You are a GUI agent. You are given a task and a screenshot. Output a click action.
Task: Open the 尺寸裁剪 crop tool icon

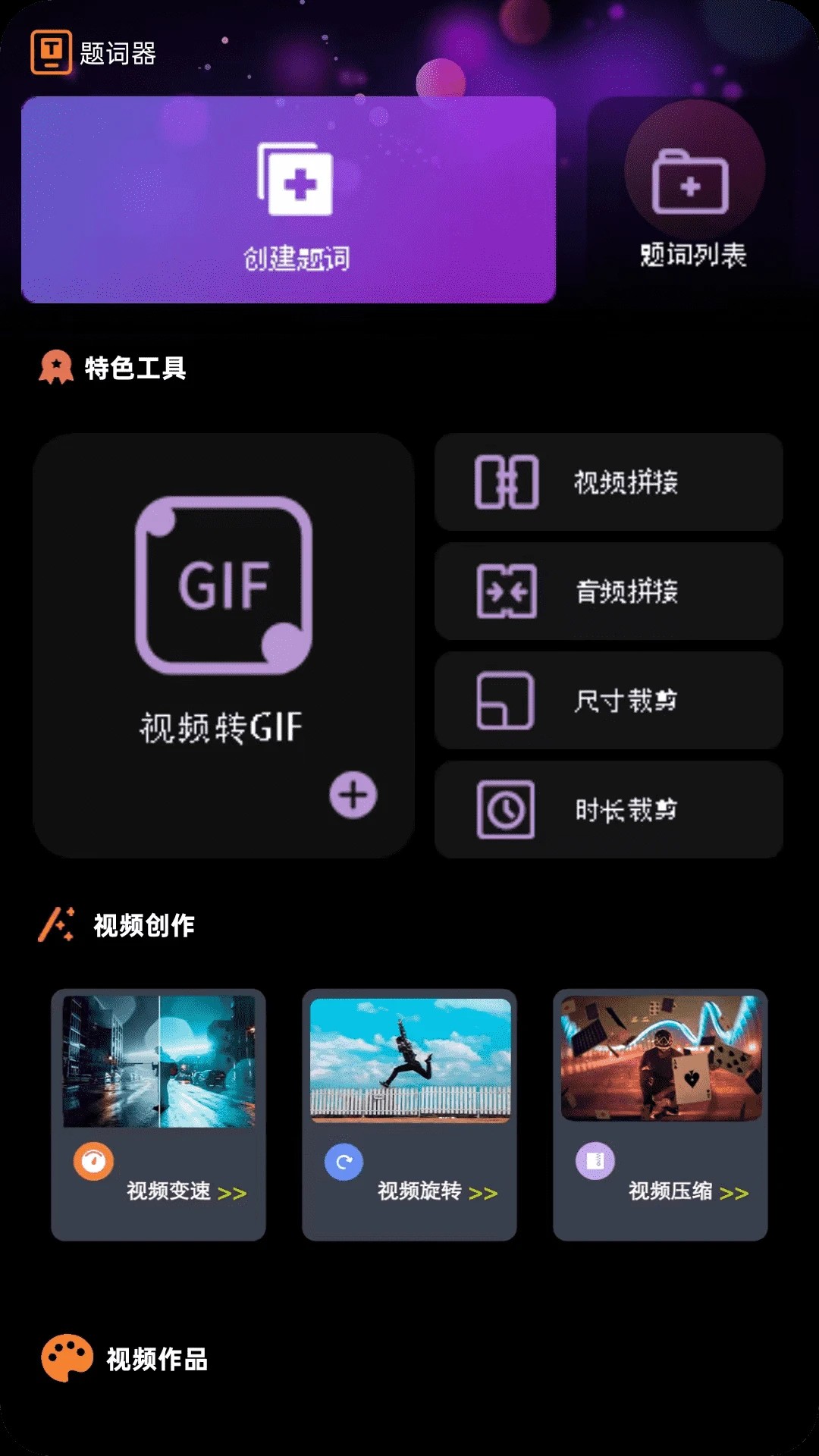click(x=507, y=701)
